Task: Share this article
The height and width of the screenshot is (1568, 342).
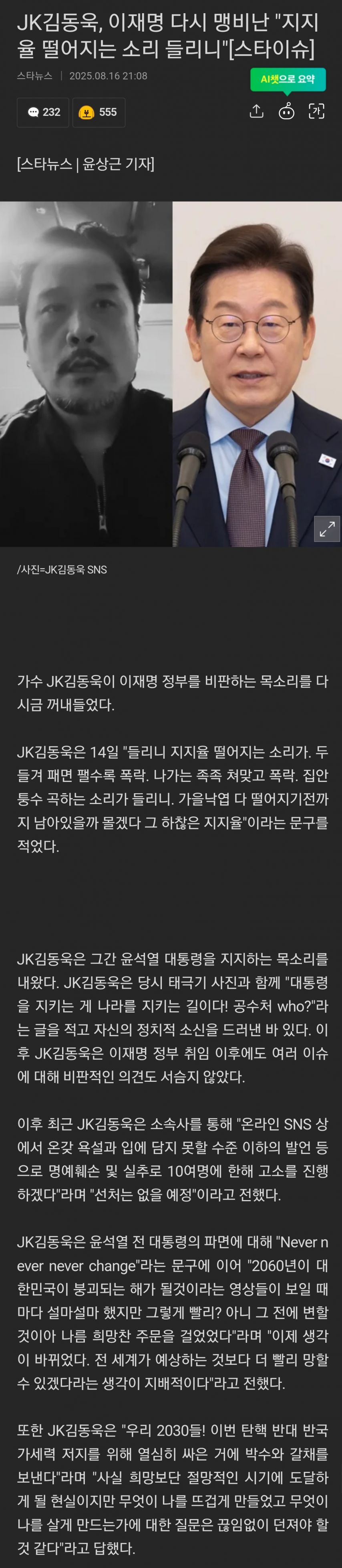Action: (257, 111)
